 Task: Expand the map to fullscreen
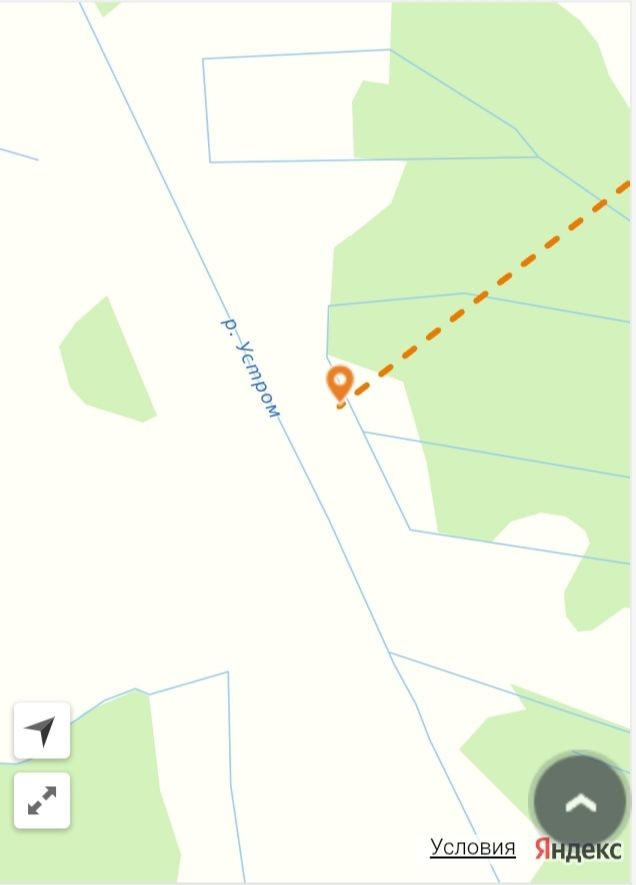point(42,800)
